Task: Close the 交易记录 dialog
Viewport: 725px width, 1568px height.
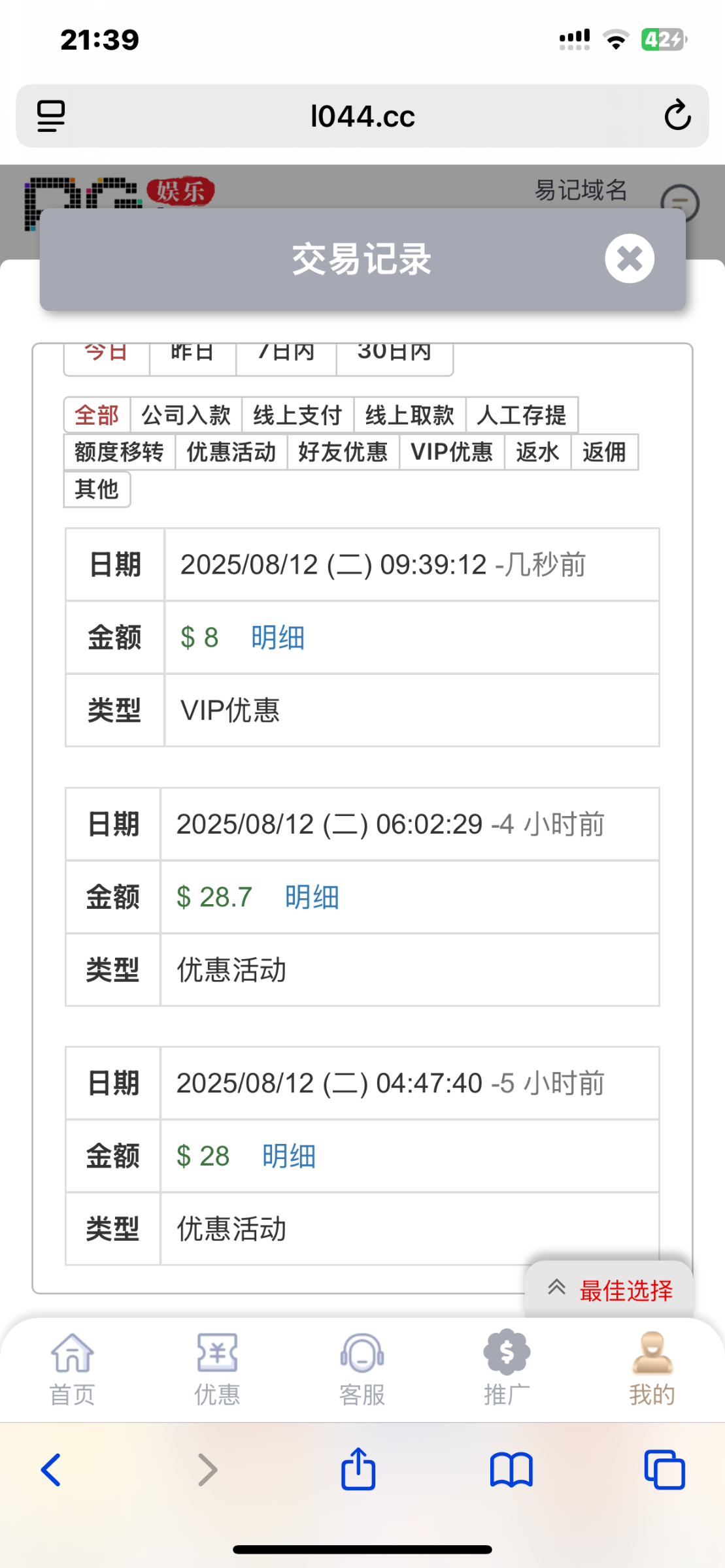Action: (629, 259)
